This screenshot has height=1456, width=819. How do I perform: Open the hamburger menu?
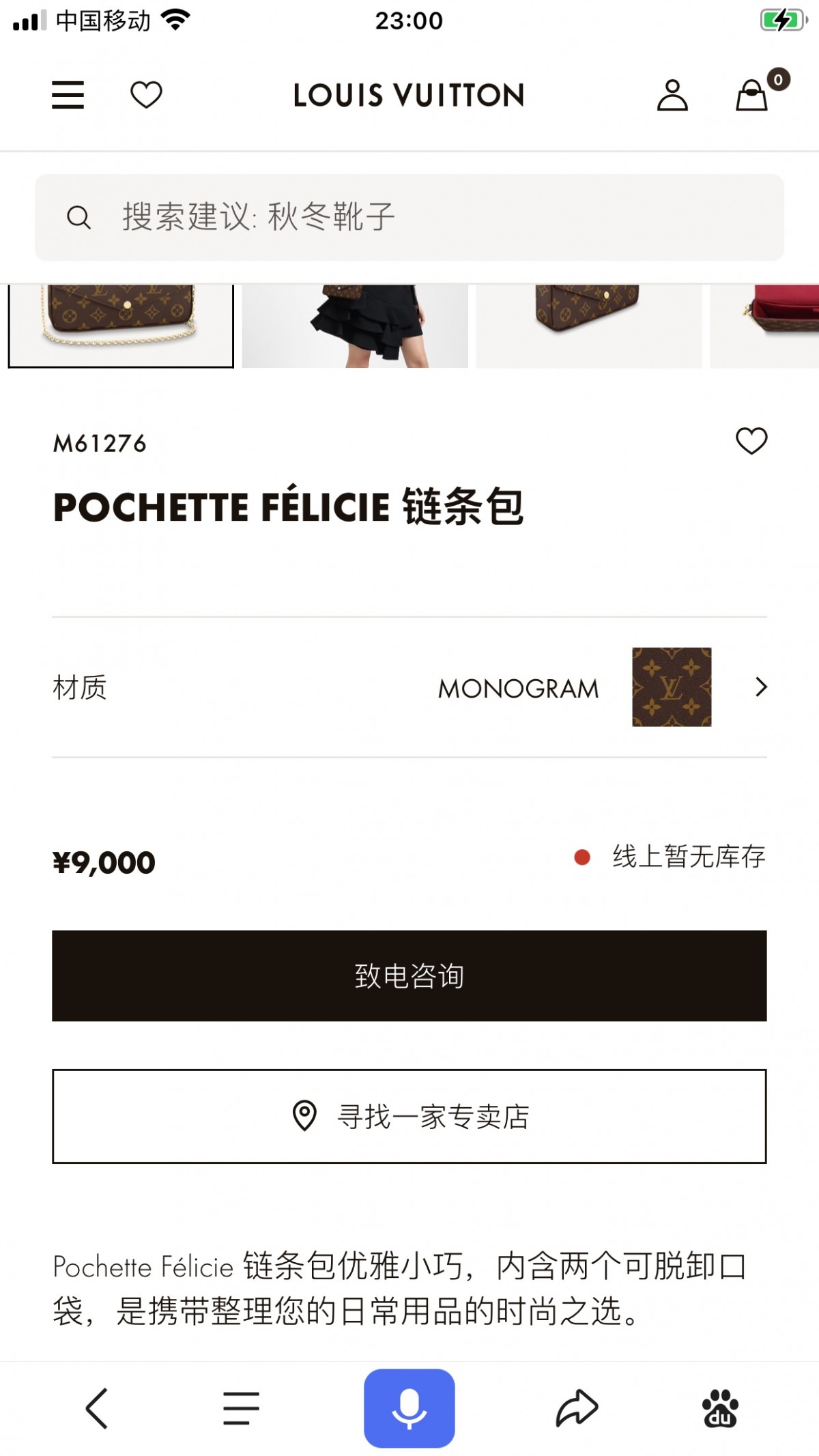point(68,95)
